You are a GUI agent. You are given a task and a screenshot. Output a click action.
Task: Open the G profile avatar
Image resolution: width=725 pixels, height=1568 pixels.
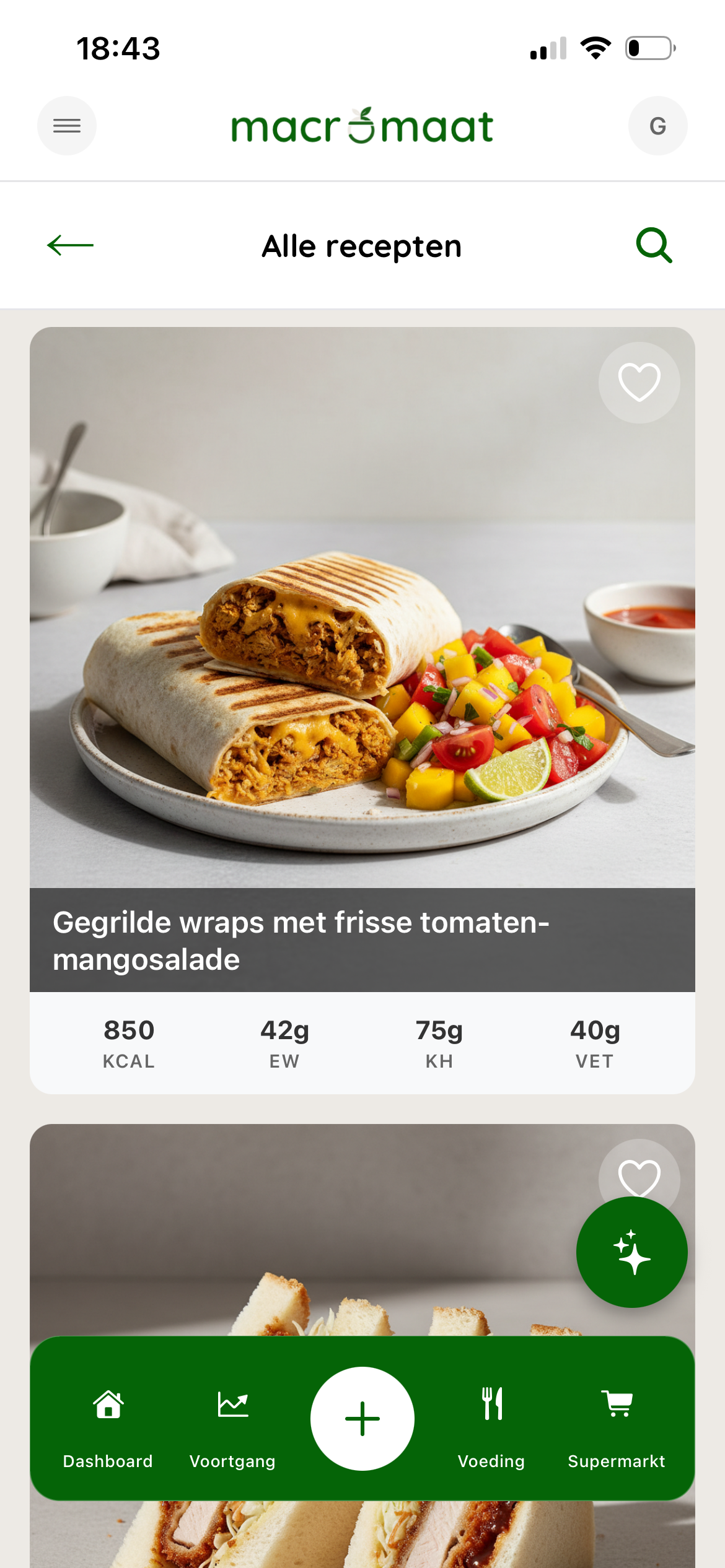(657, 126)
